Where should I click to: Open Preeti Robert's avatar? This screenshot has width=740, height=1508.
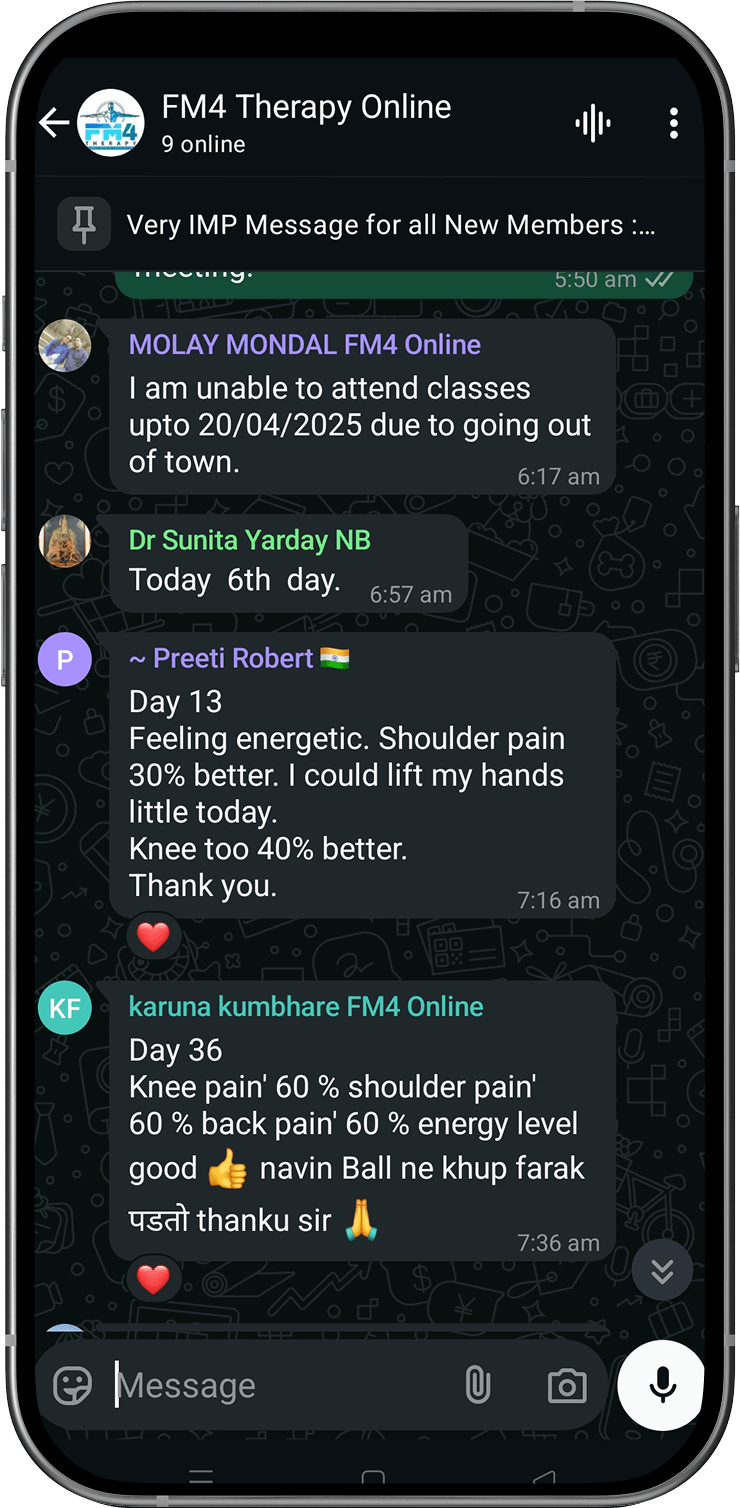[65, 660]
